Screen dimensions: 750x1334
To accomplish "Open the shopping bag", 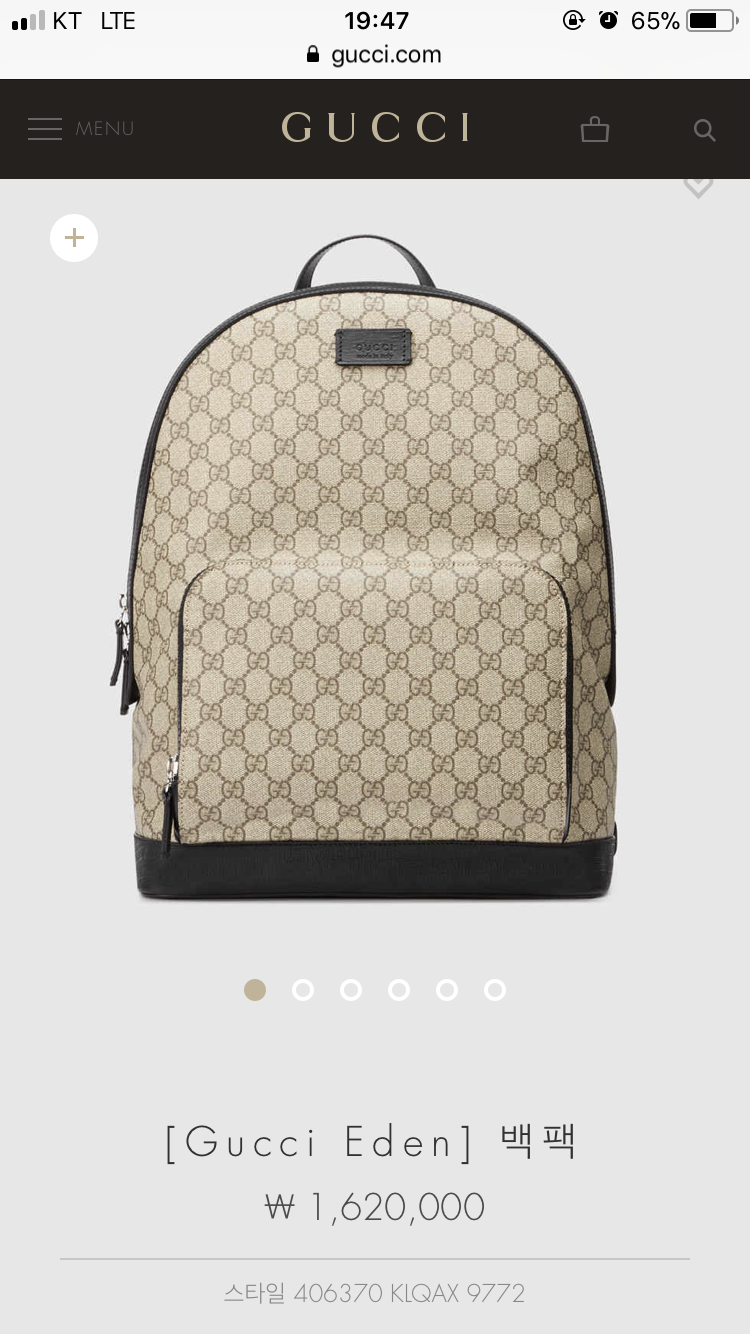I will click(595, 129).
